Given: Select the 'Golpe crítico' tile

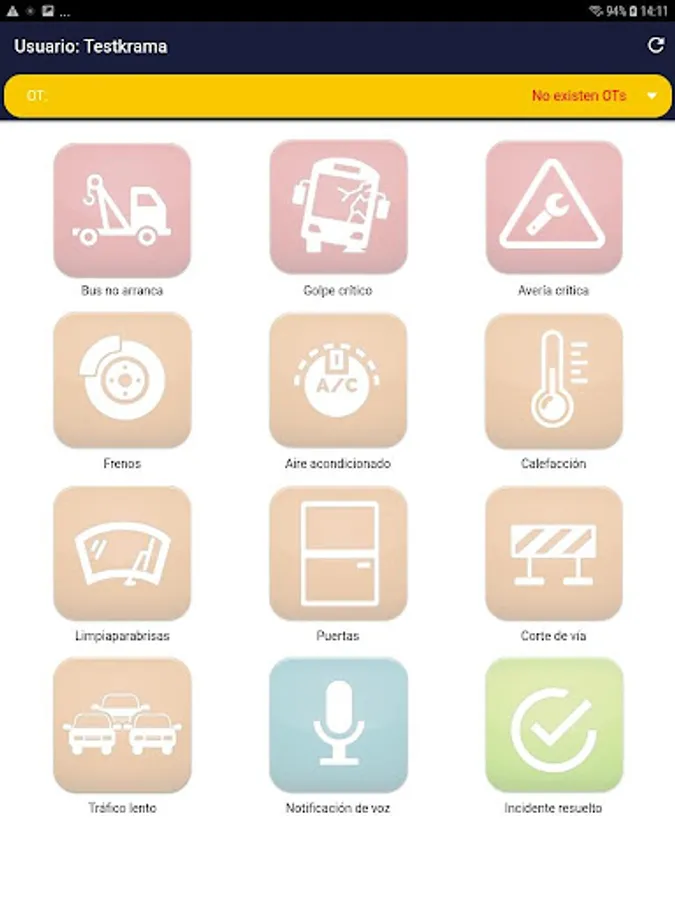Looking at the screenshot, I should (338, 209).
